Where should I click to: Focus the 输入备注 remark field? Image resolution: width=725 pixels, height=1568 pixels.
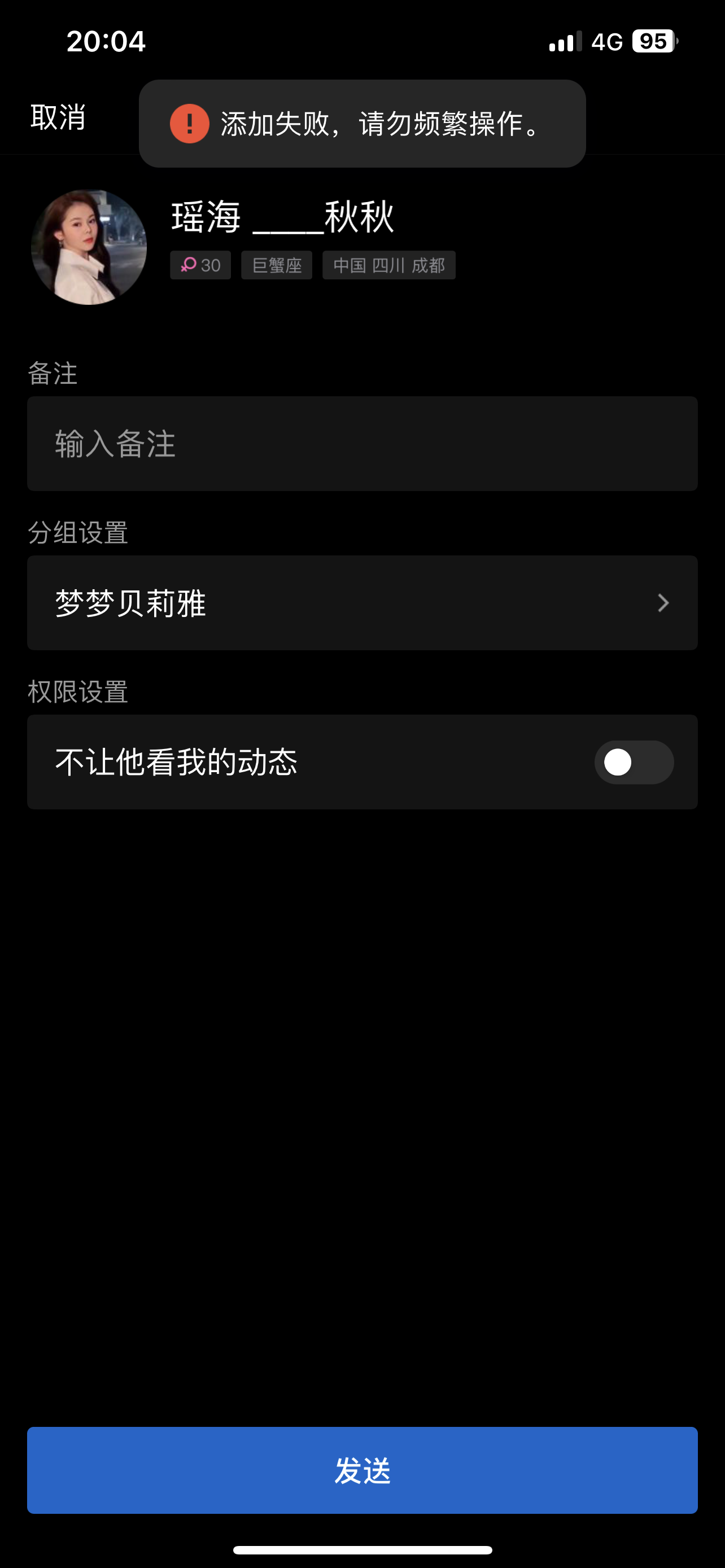(x=362, y=444)
